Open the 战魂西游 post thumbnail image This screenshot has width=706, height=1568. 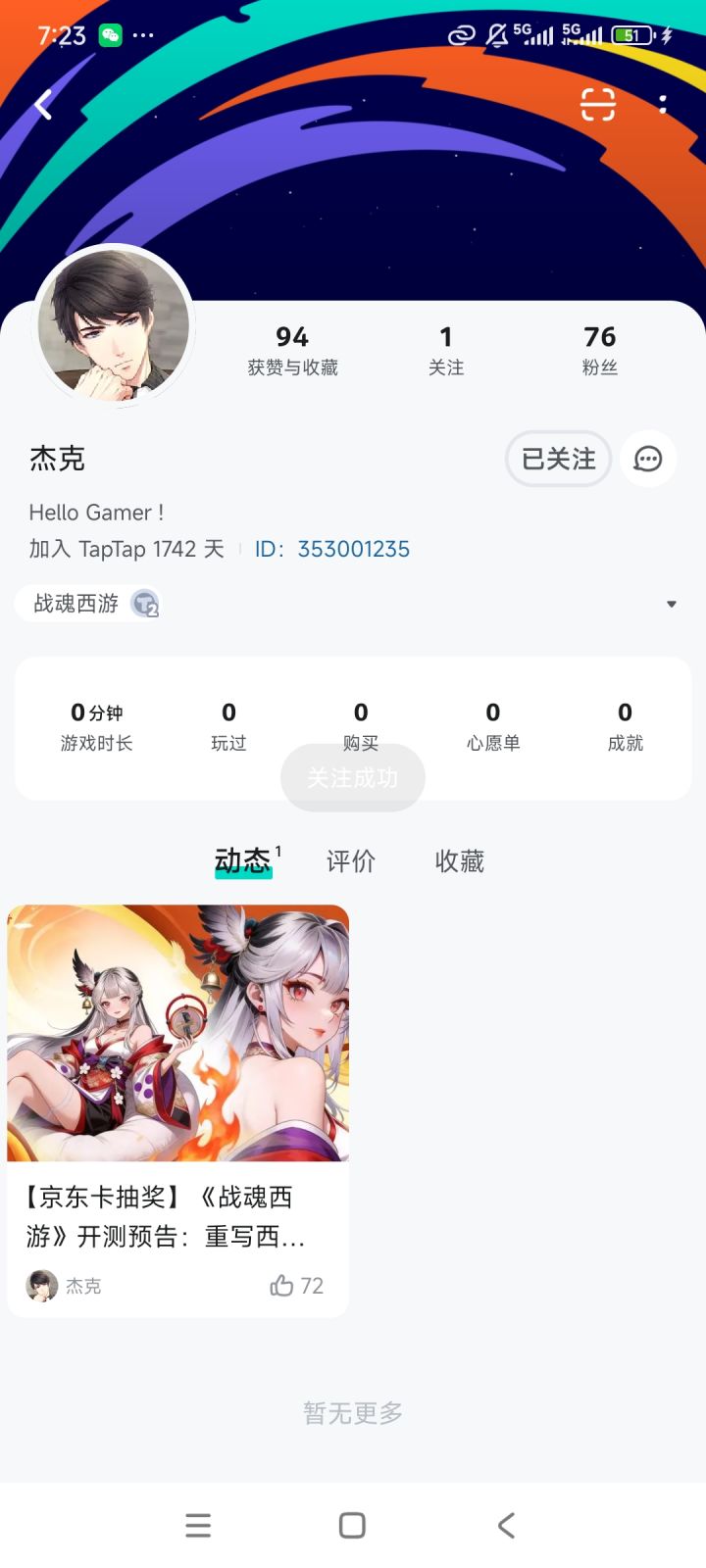178,1032
